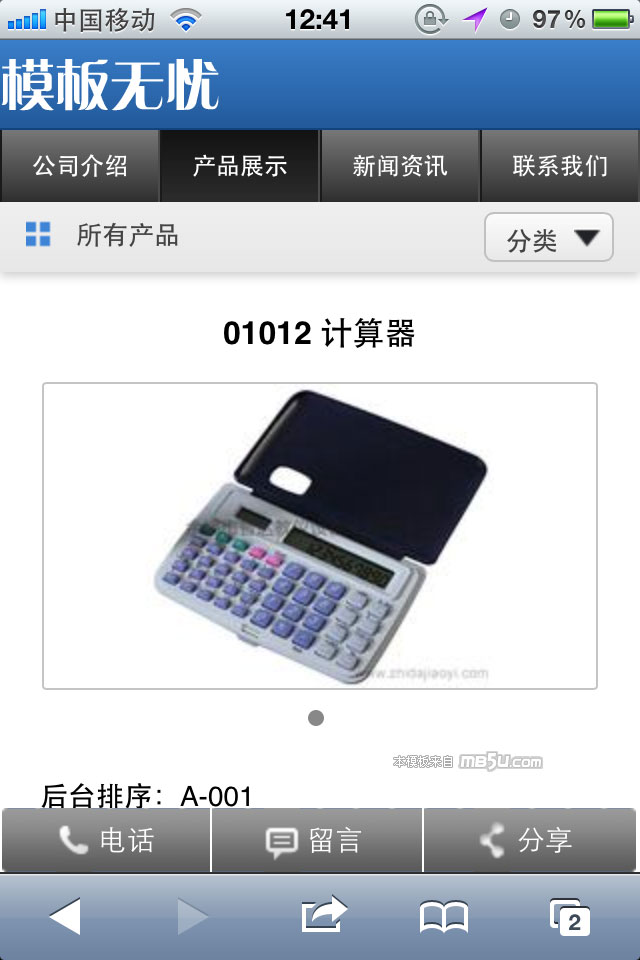Open Safari bookmarks
This screenshot has width=640, height=960.
(x=443, y=916)
